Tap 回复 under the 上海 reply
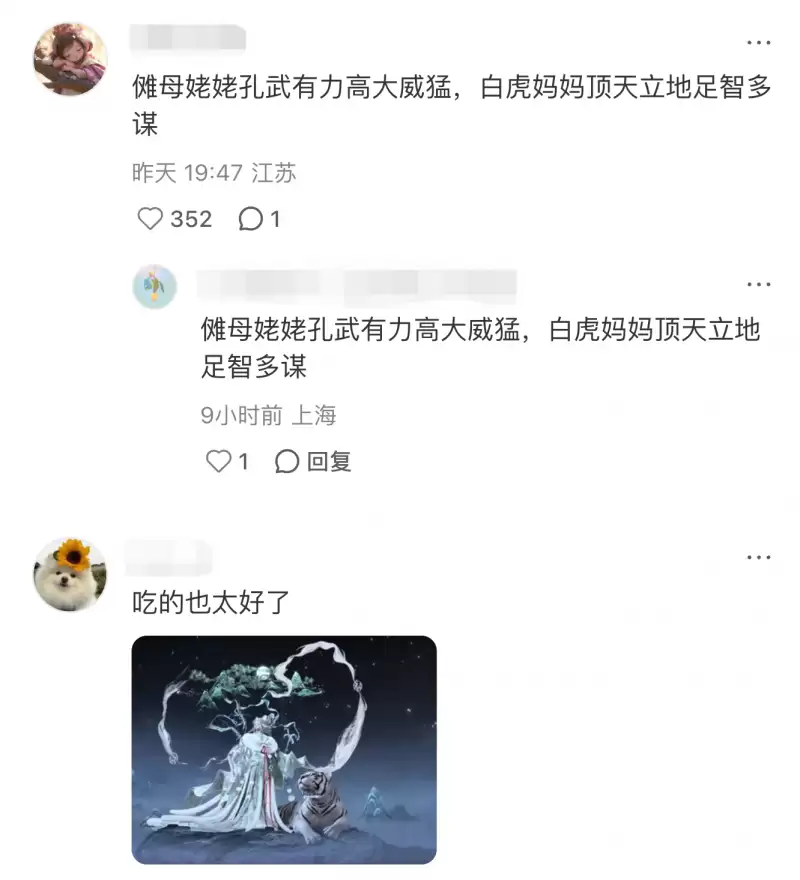The height and width of the screenshot is (880, 800). pyautogui.click(x=314, y=461)
